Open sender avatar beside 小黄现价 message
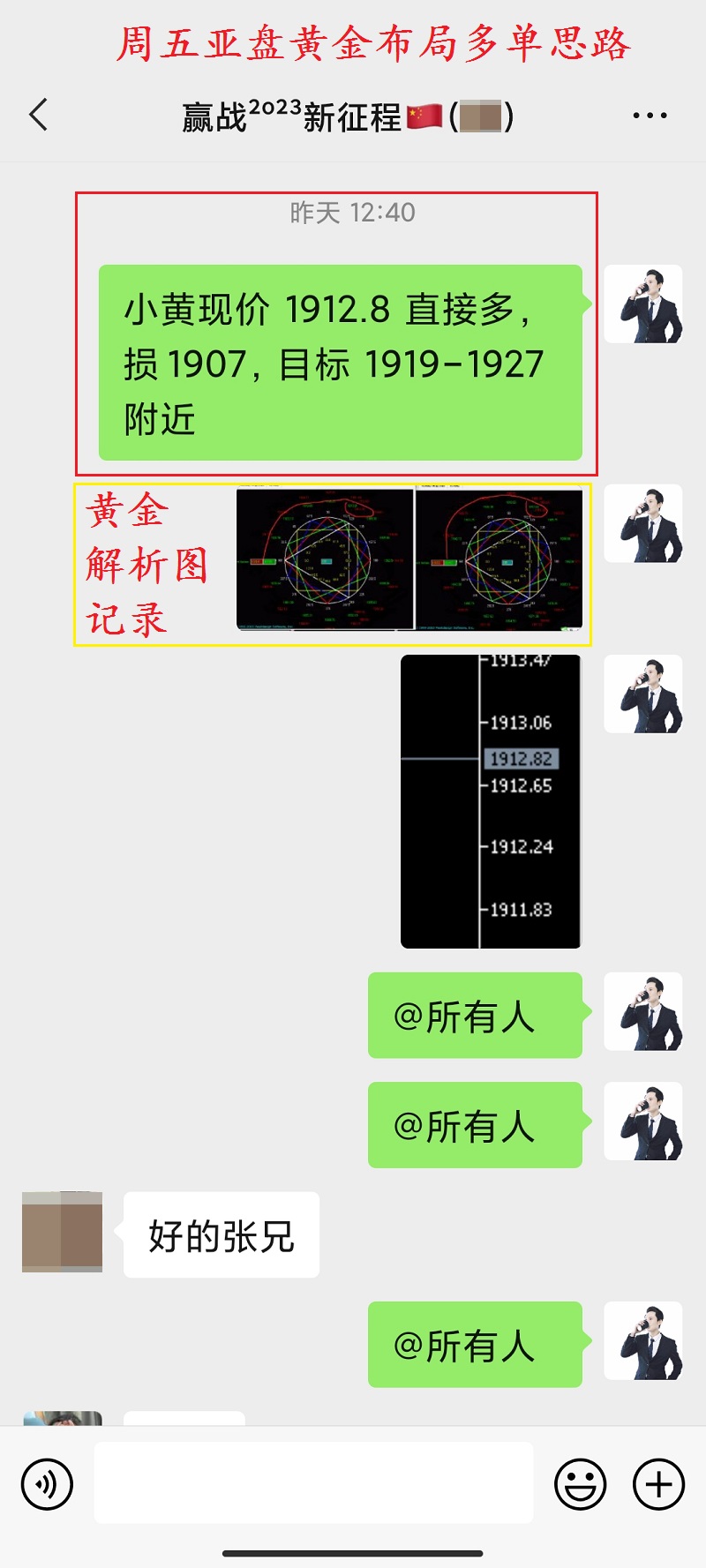 click(x=643, y=304)
